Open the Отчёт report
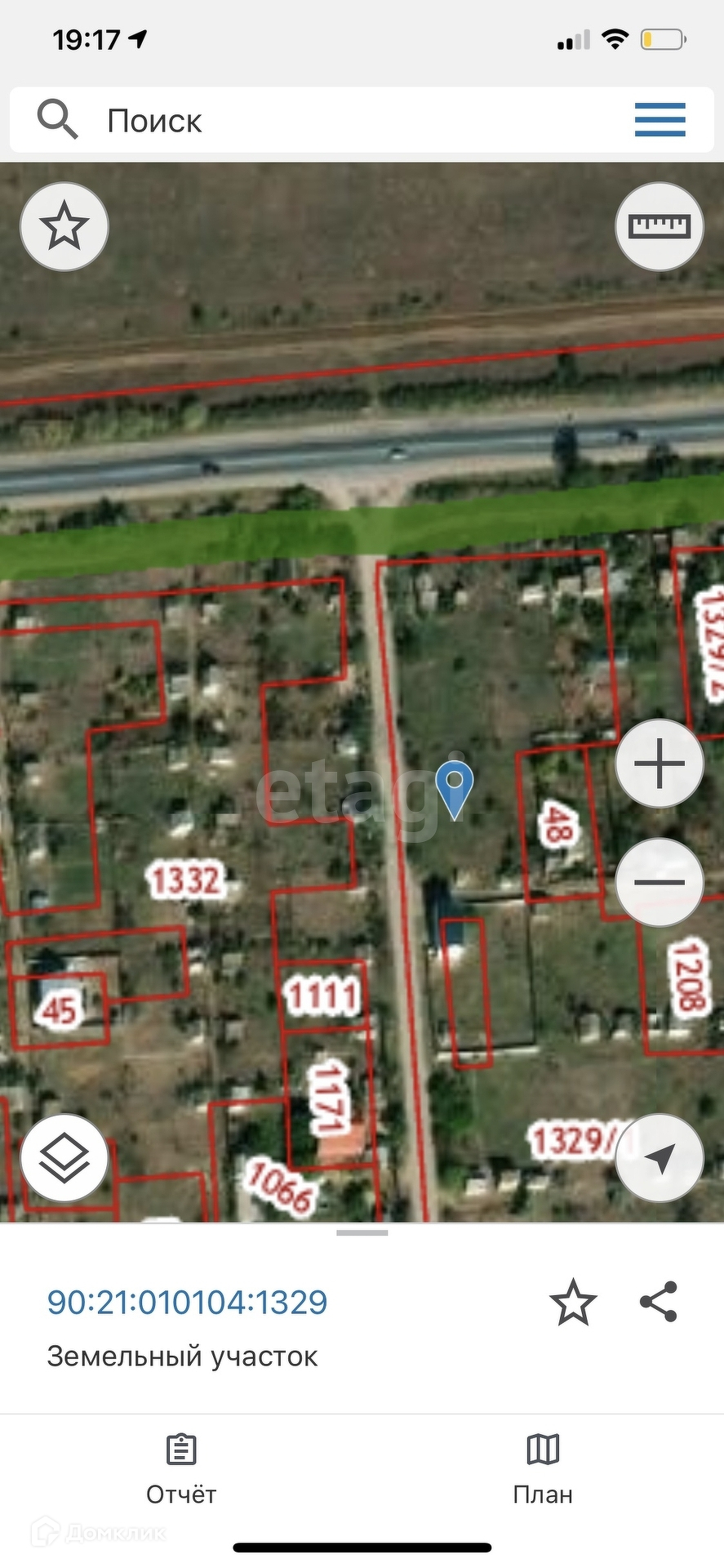This screenshot has width=724, height=1568. 181,1470
